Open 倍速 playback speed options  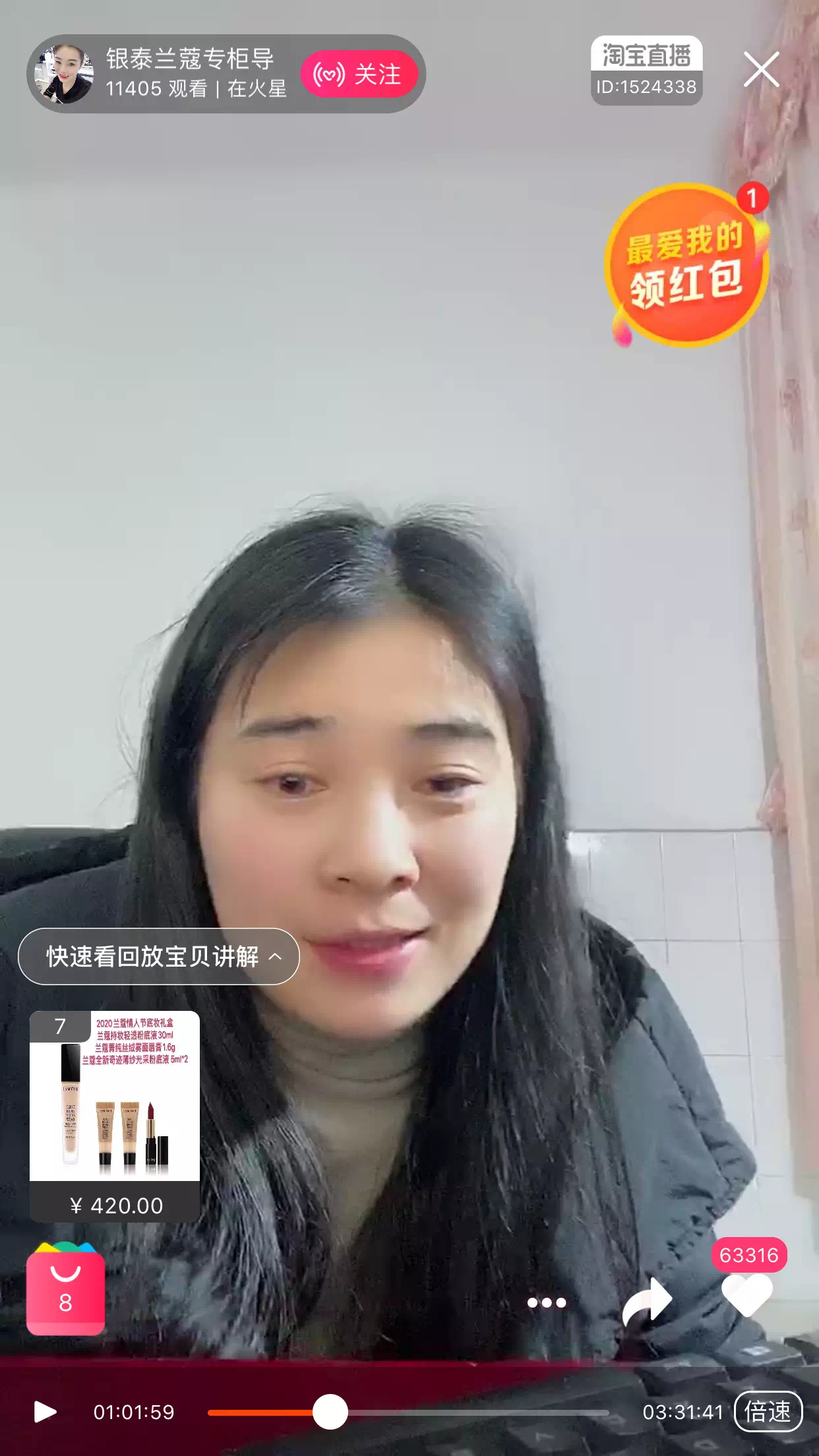click(768, 1412)
